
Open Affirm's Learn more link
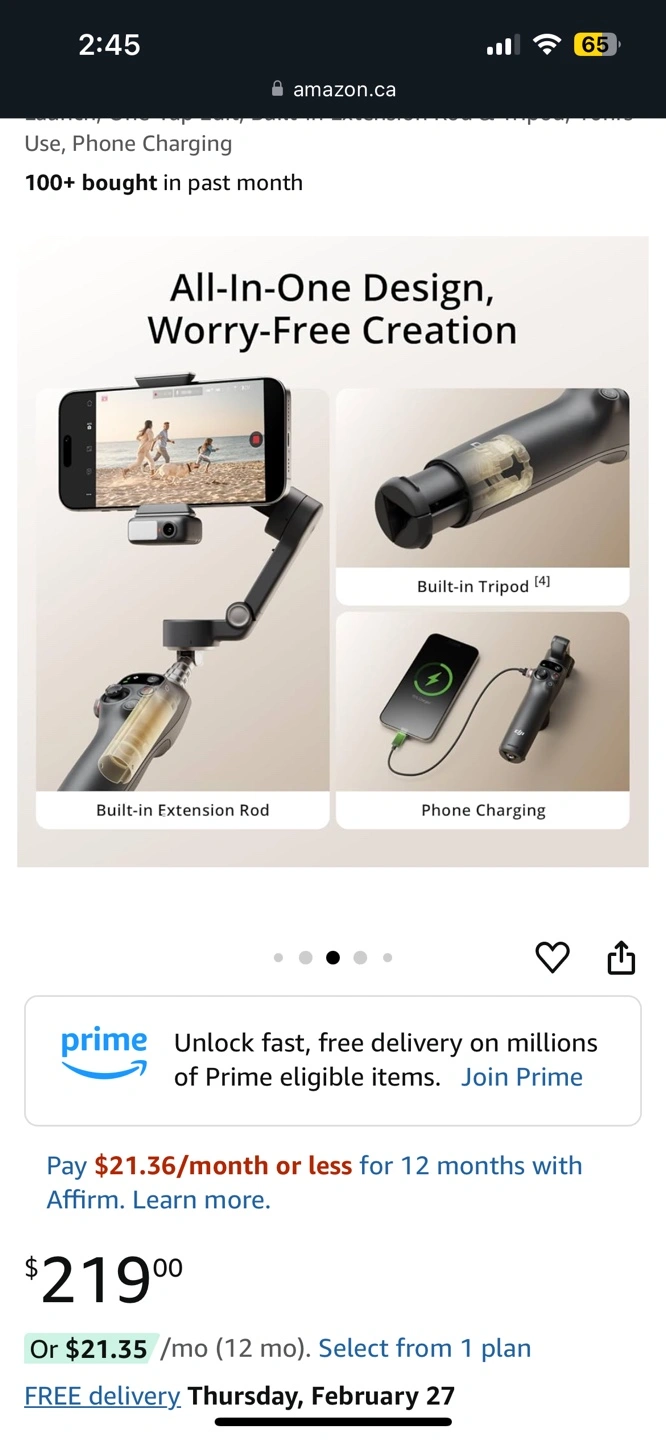pyautogui.click(x=201, y=1200)
